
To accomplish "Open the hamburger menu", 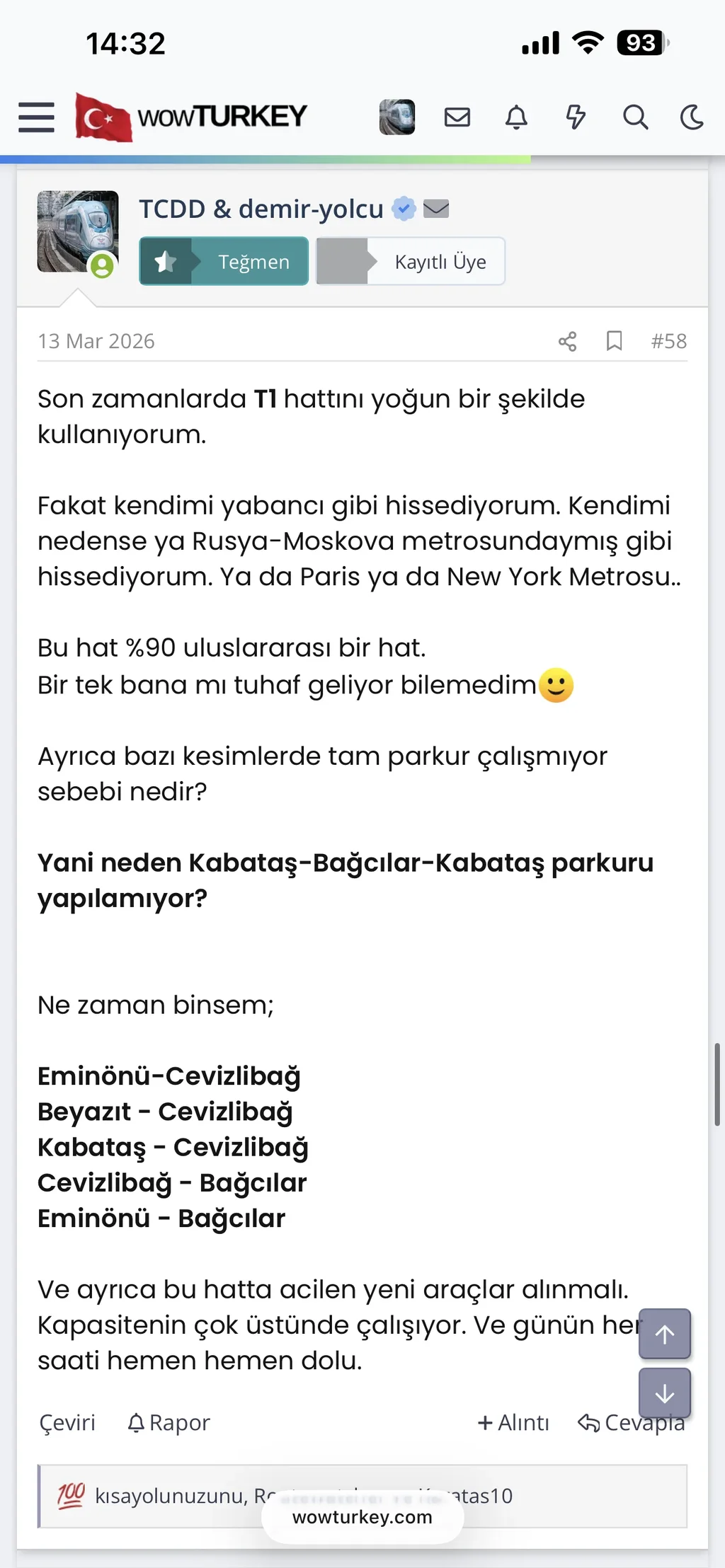I will coord(36,117).
